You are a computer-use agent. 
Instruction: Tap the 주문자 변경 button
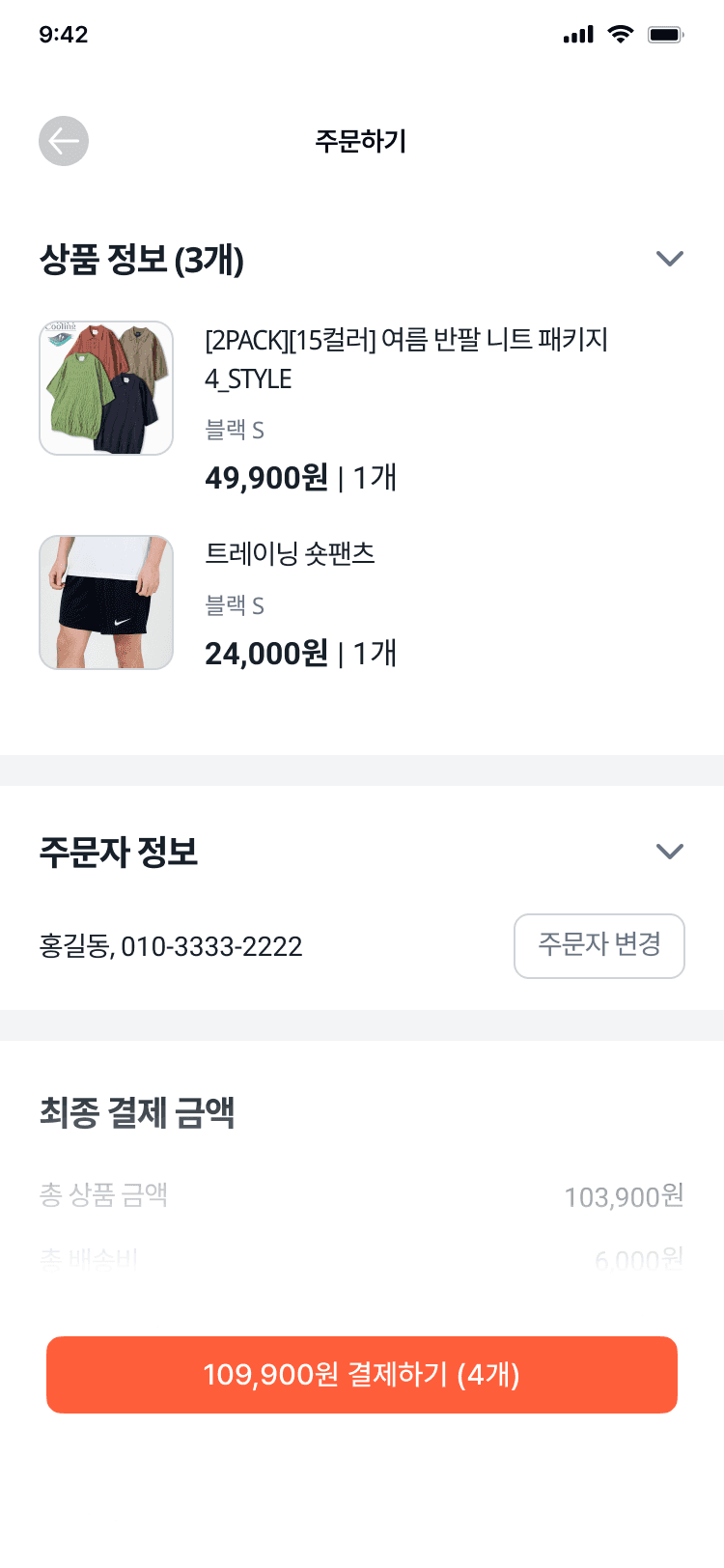(599, 945)
